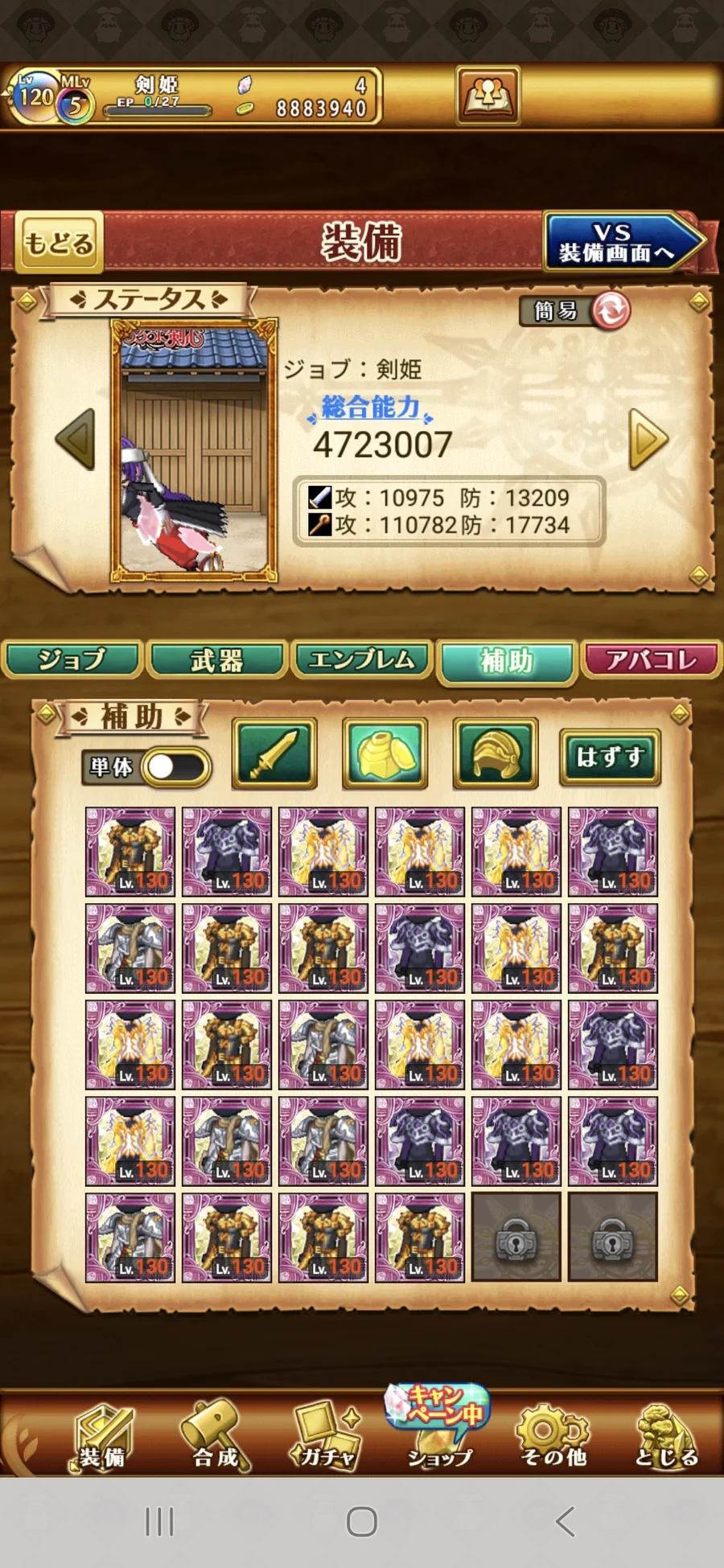This screenshot has height=1568, width=724.
Task: Tap the はずす unequip button
Action: [x=610, y=757]
